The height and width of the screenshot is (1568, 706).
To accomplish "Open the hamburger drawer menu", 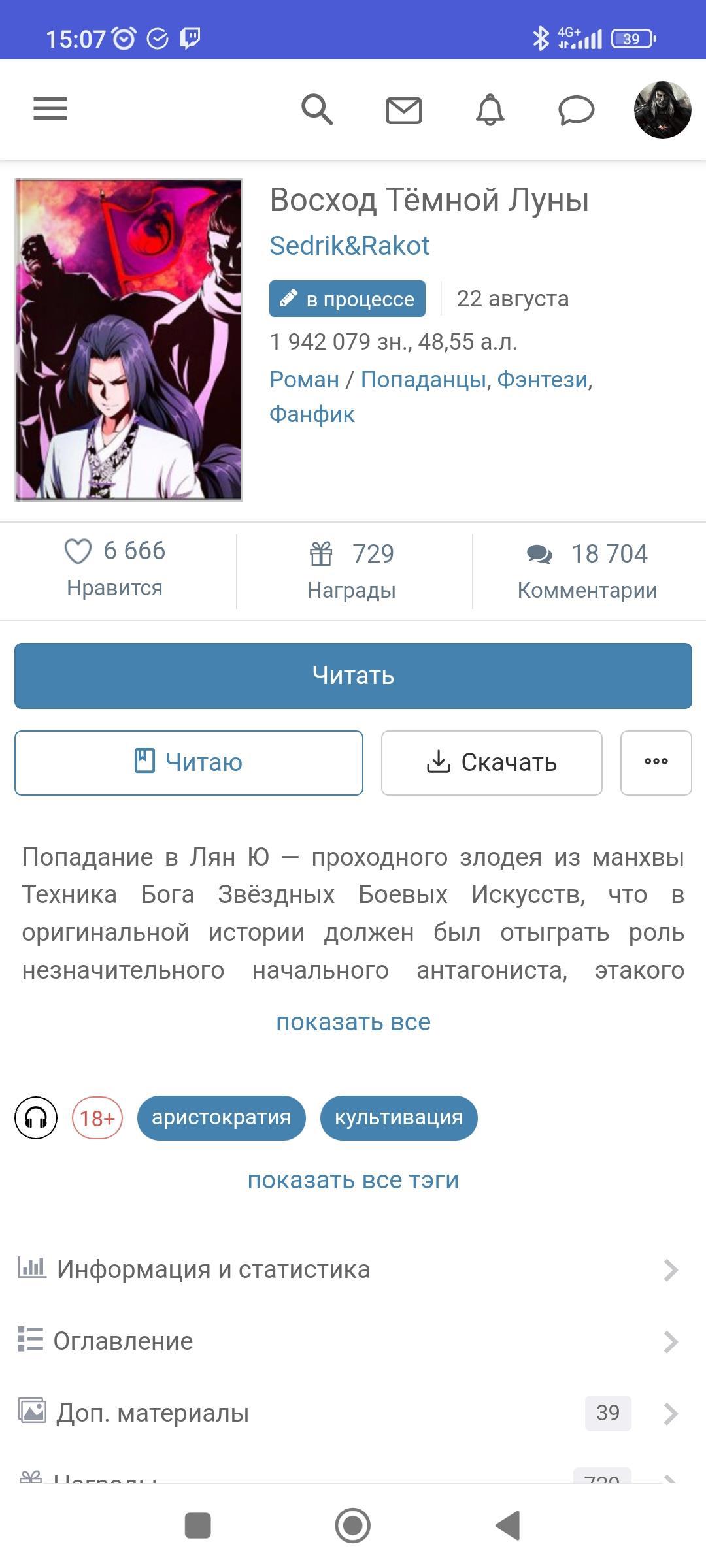I will click(50, 109).
